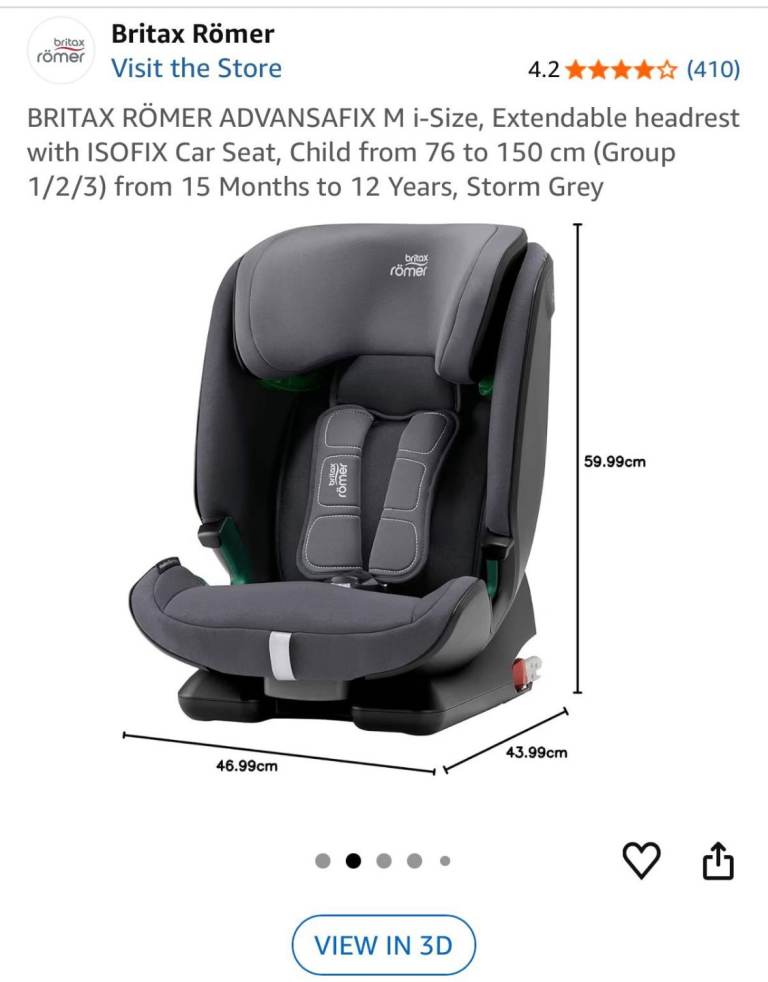Open the Britax Römer brand logo
This screenshot has width=768, height=982.
click(x=60, y=52)
